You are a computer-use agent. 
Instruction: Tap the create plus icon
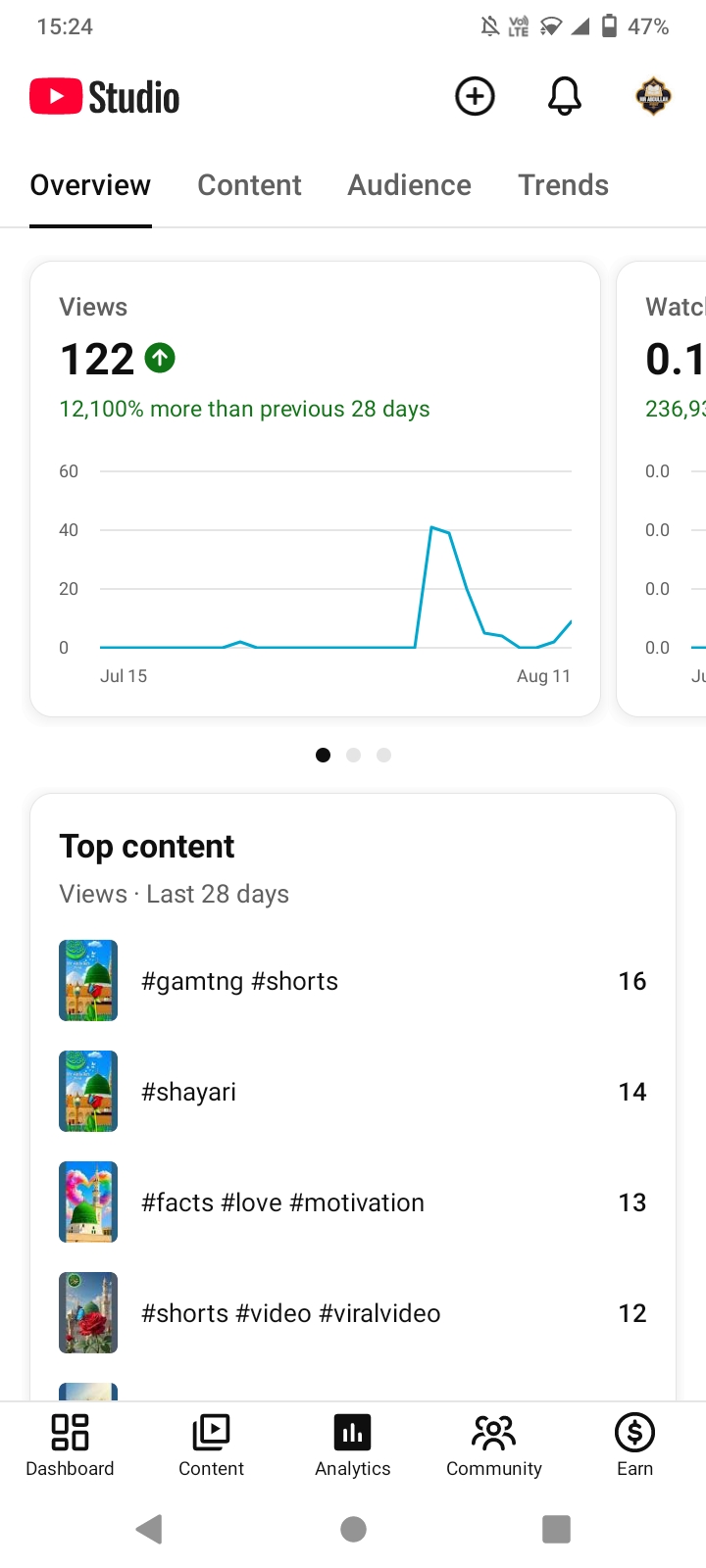(475, 96)
